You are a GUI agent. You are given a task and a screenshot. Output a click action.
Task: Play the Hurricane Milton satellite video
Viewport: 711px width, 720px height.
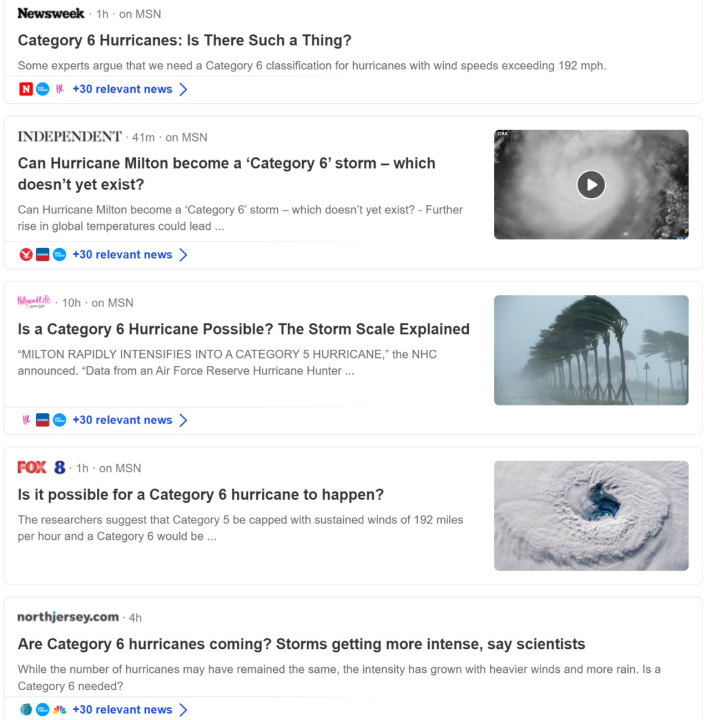(x=591, y=184)
